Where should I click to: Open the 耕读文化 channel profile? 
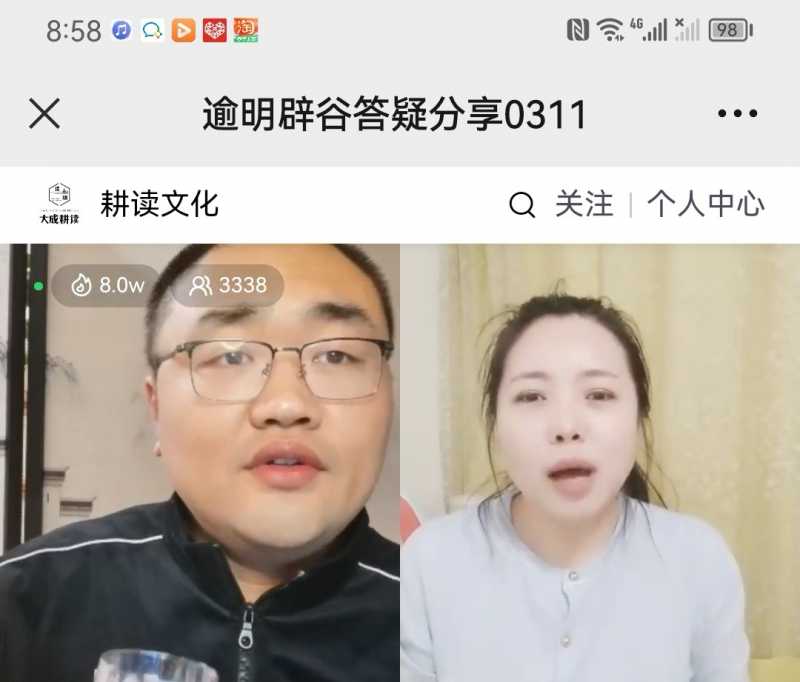(158, 205)
